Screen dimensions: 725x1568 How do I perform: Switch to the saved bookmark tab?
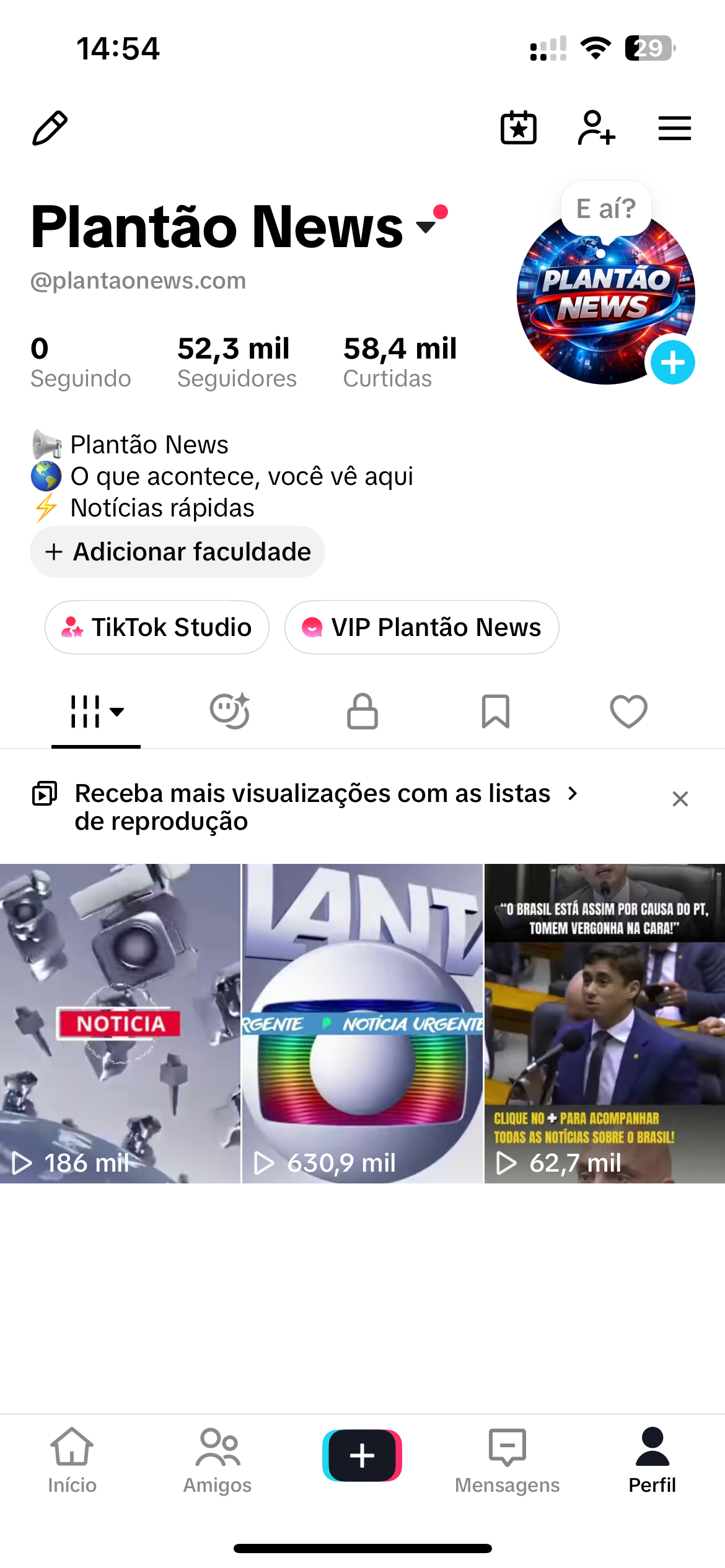point(496,711)
